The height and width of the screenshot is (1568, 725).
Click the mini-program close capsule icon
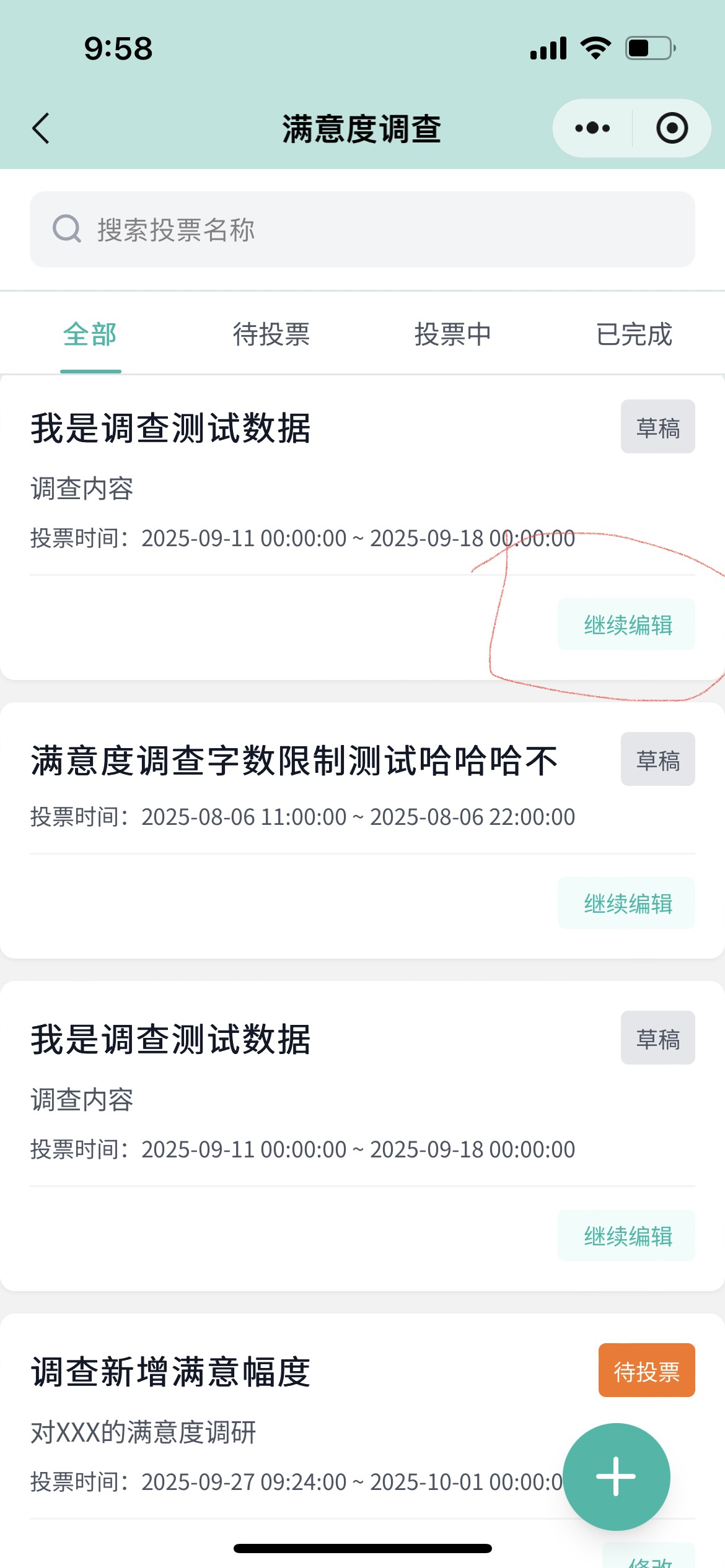coord(671,128)
